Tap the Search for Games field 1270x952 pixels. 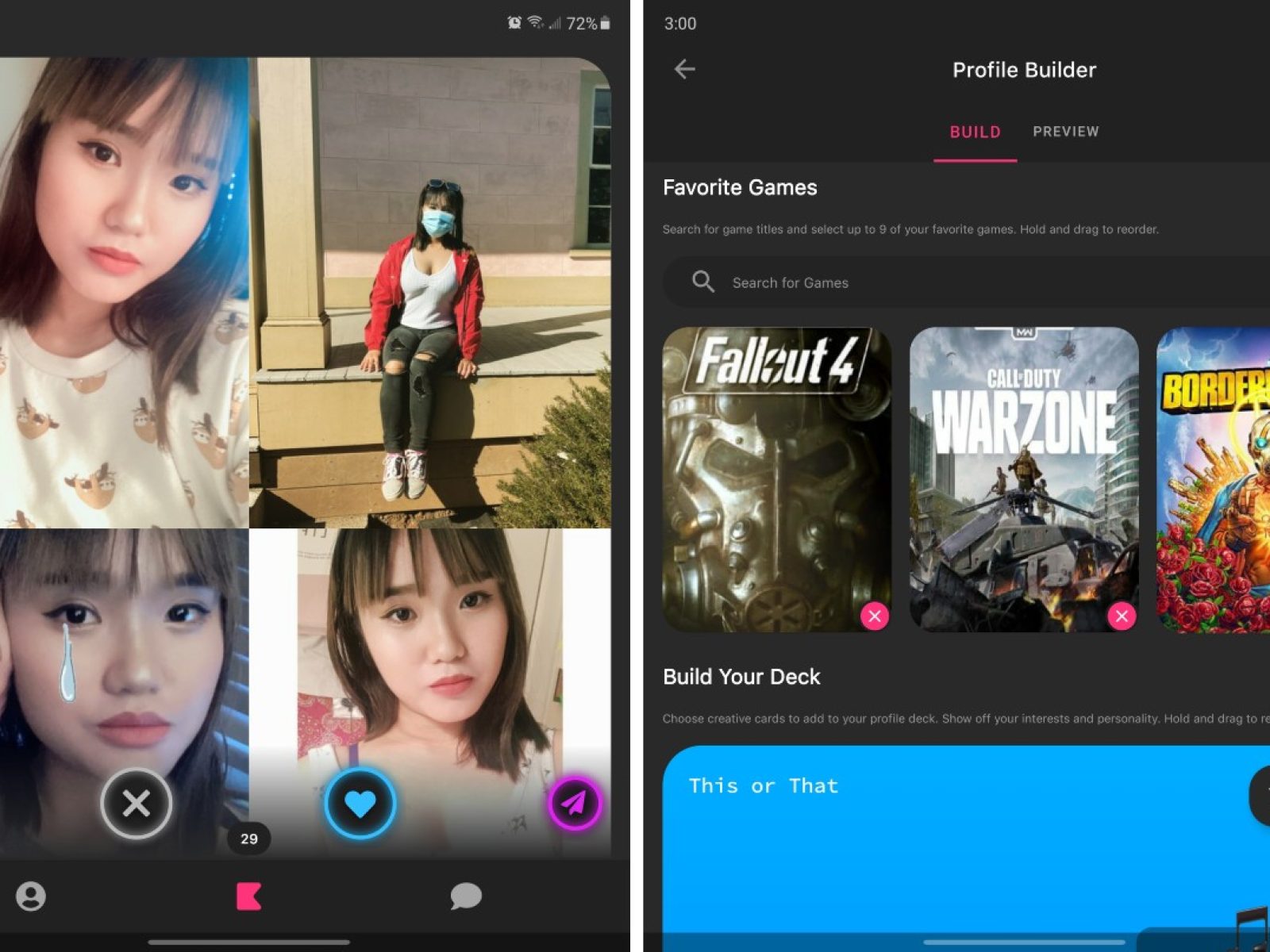point(952,282)
